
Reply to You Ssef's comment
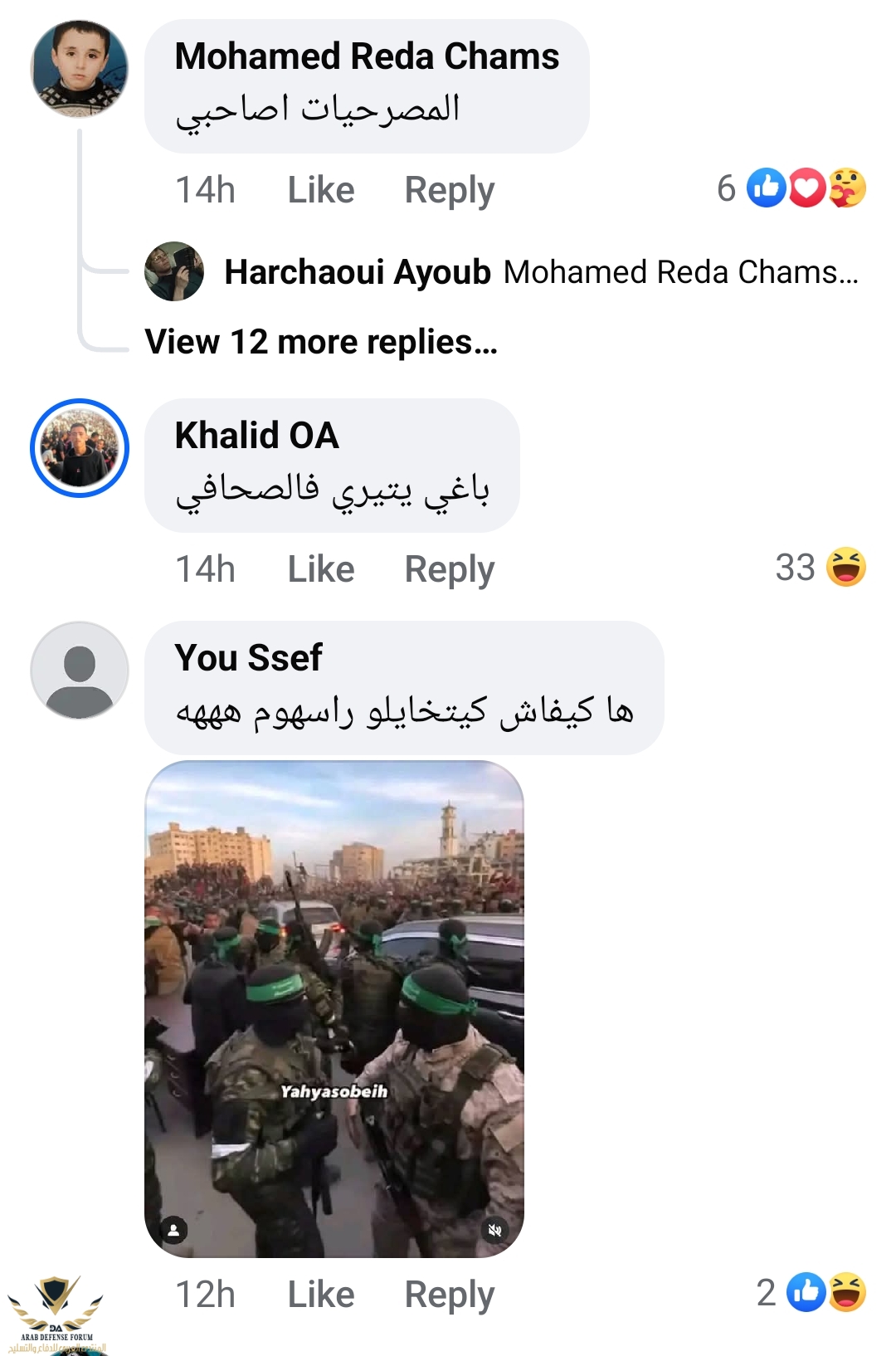click(x=449, y=1295)
